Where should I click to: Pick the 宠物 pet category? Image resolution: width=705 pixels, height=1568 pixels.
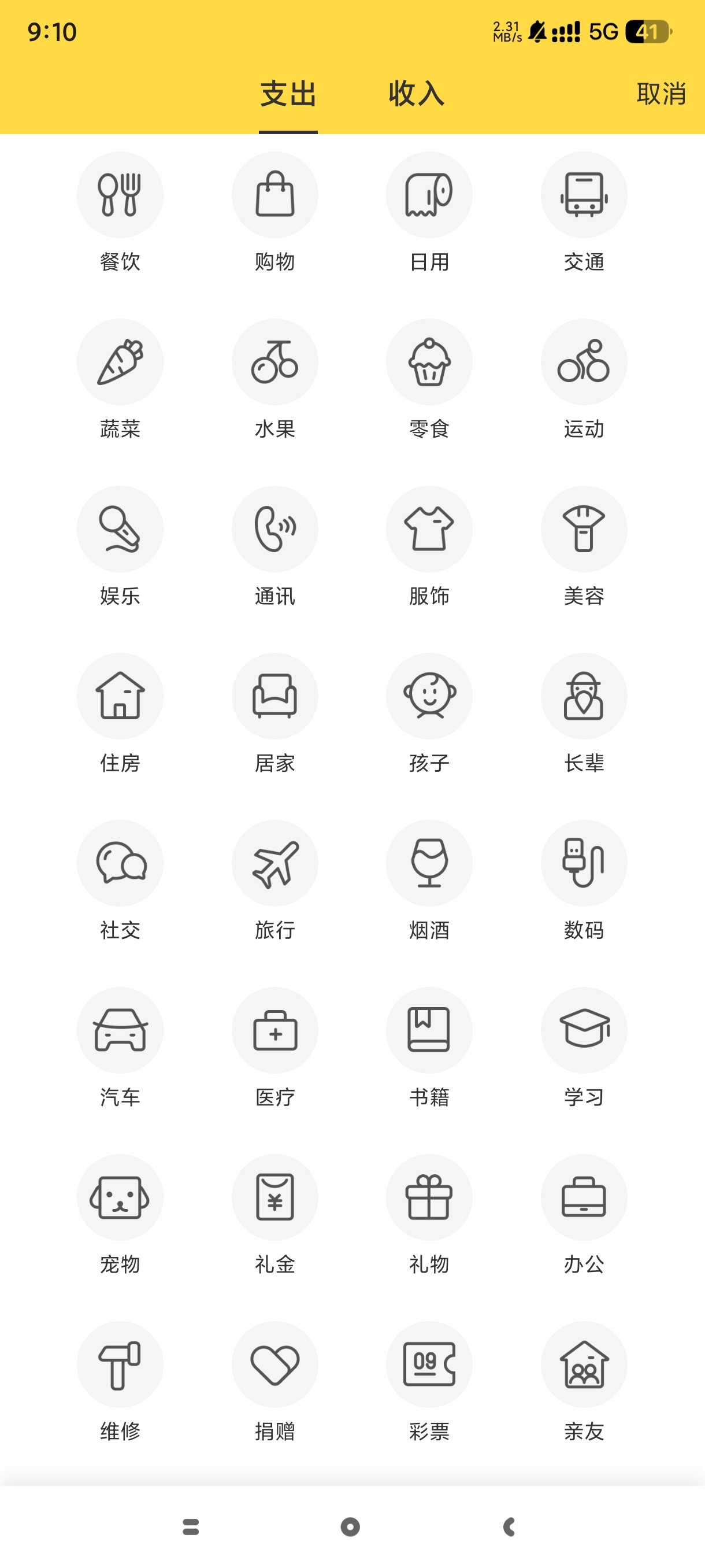(120, 1197)
